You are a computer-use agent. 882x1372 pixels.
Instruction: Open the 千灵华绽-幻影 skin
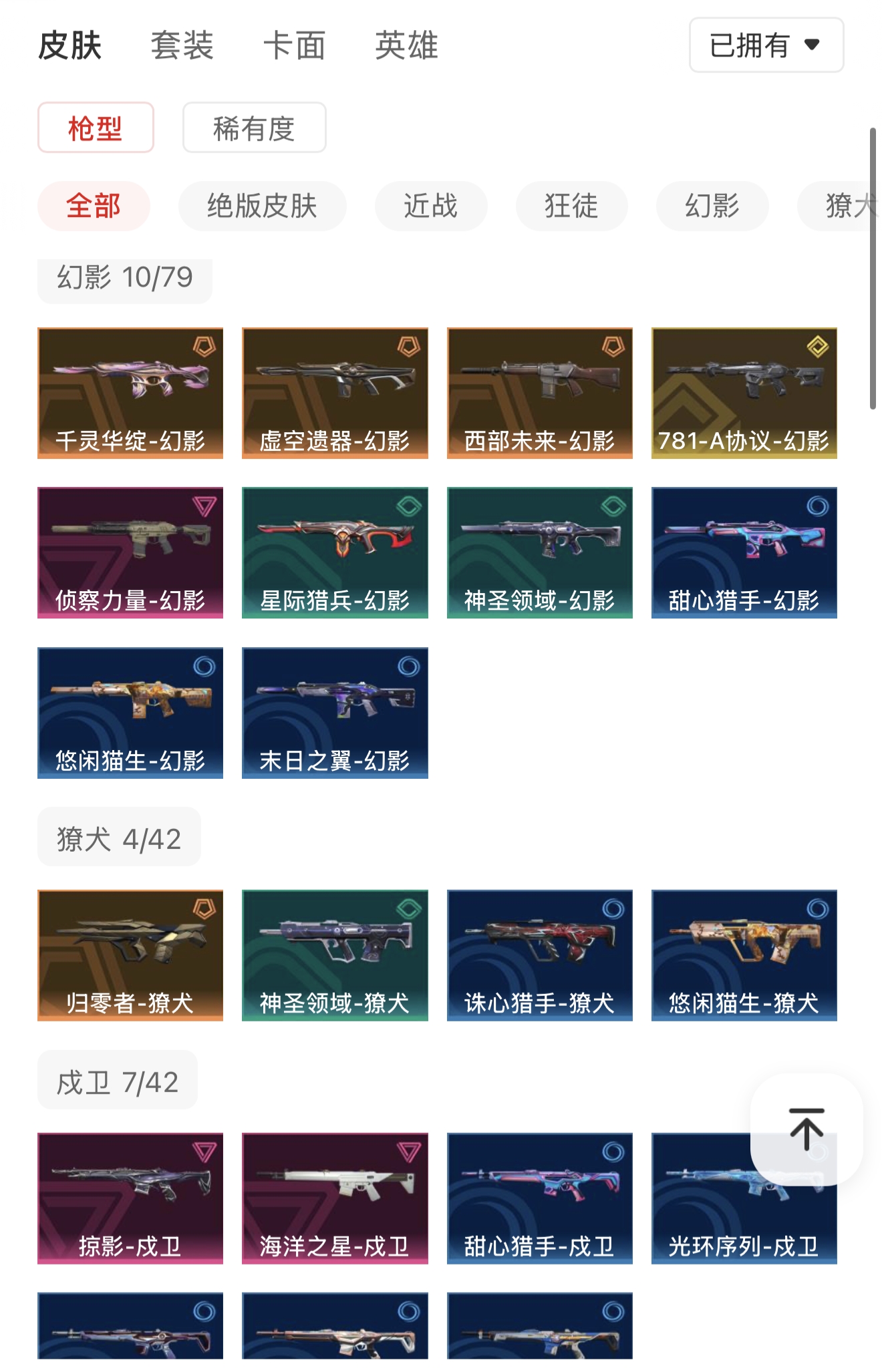click(x=130, y=393)
